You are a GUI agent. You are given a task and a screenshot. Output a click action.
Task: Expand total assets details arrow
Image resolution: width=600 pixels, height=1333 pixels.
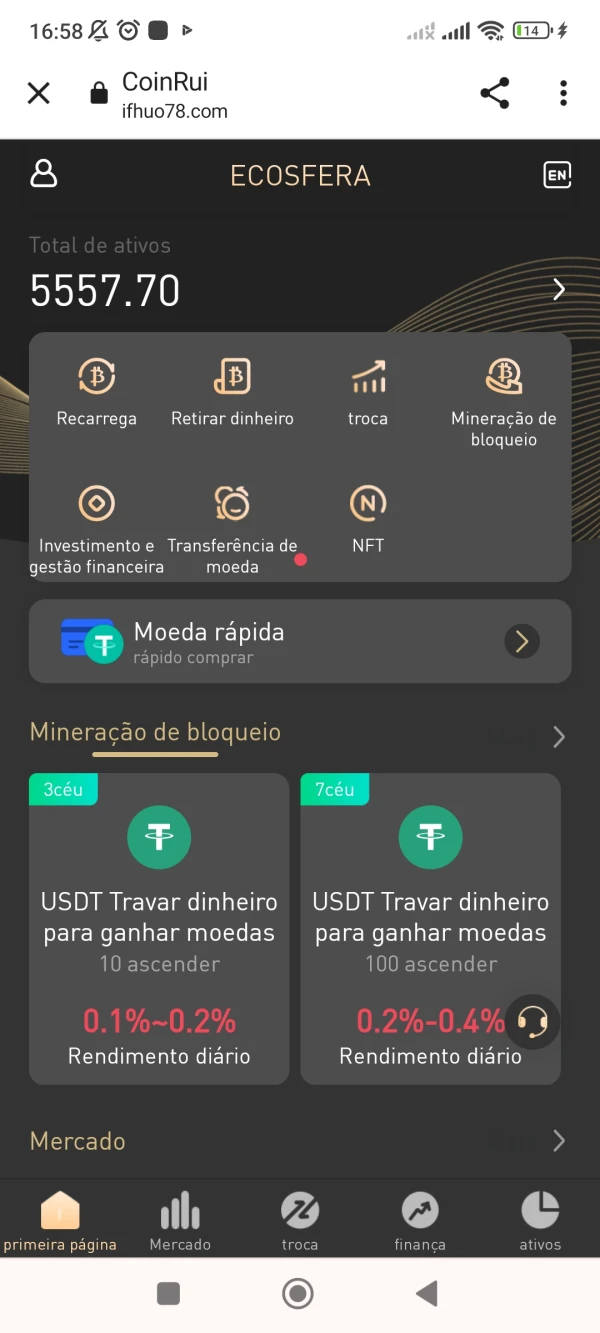tap(559, 290)
